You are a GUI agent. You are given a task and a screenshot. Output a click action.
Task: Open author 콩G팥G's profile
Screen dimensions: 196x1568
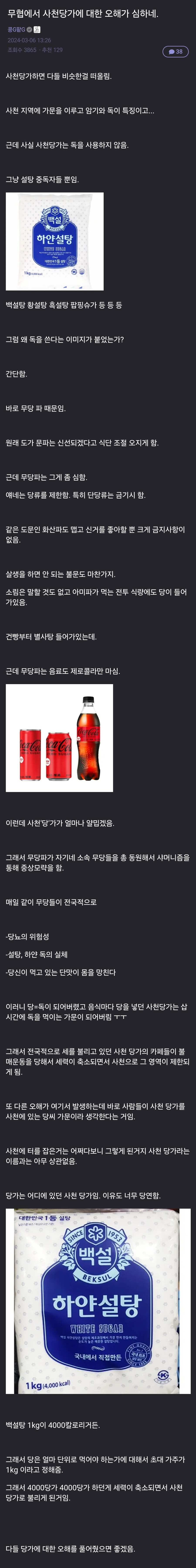click(16, 29)
